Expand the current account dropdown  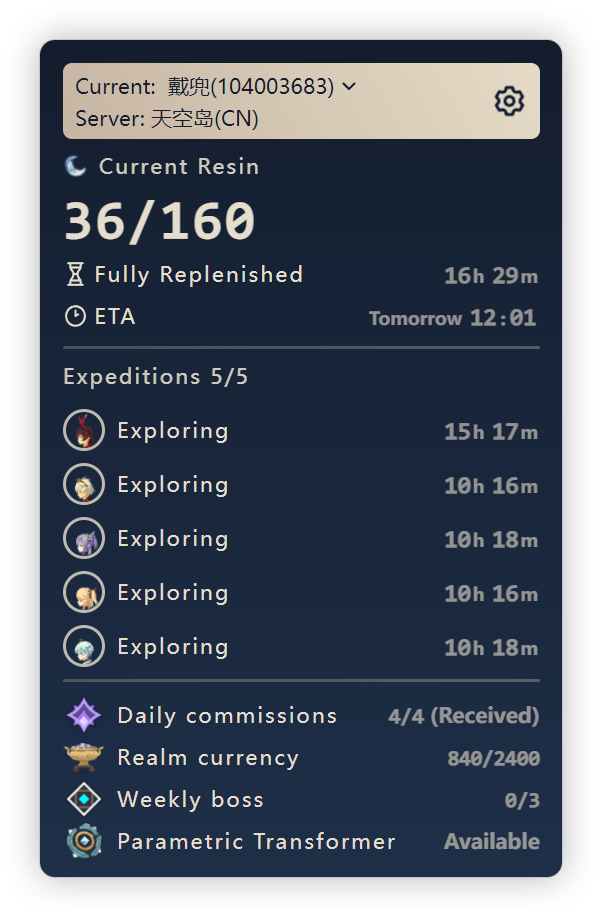[348, 87]
